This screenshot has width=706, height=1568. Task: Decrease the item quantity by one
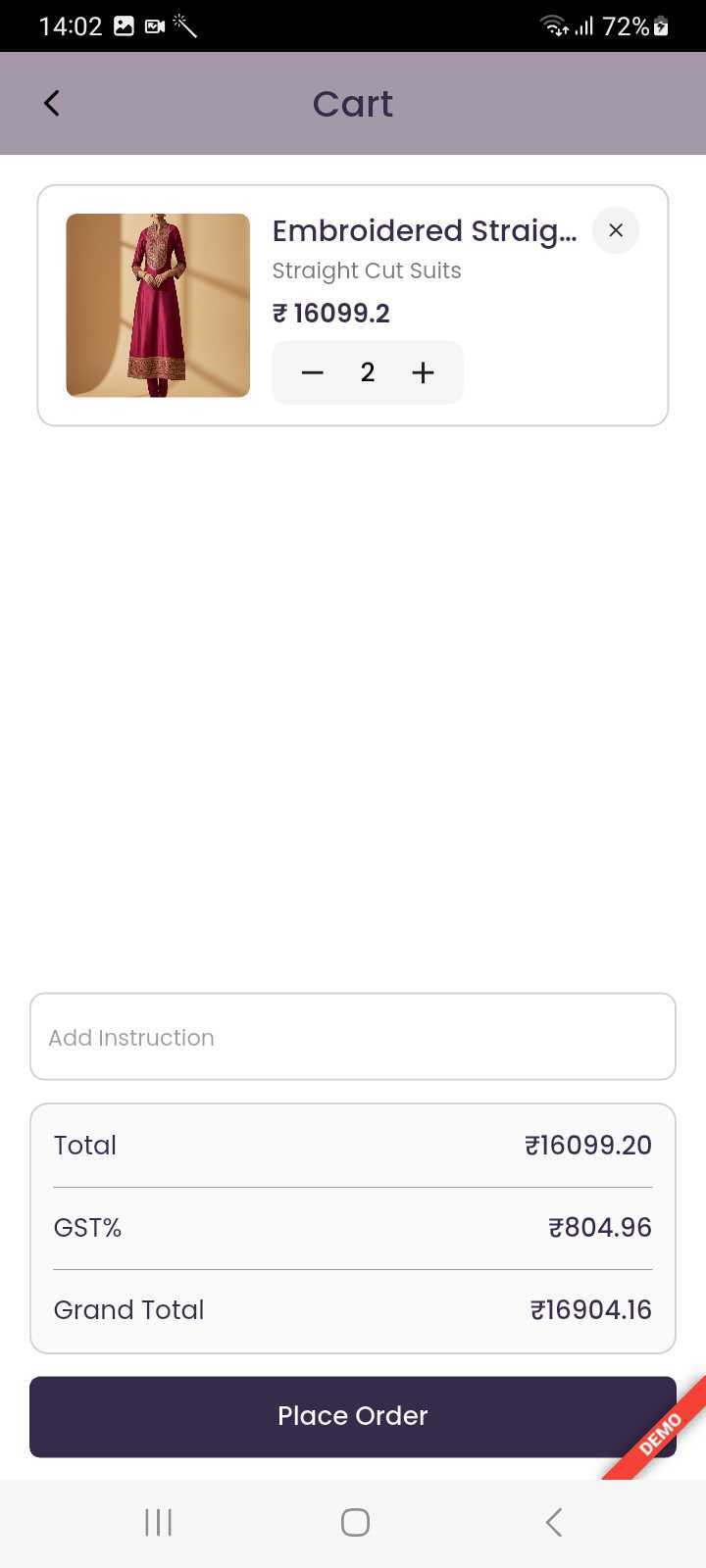pyautogui.click(x=313, y=372)
